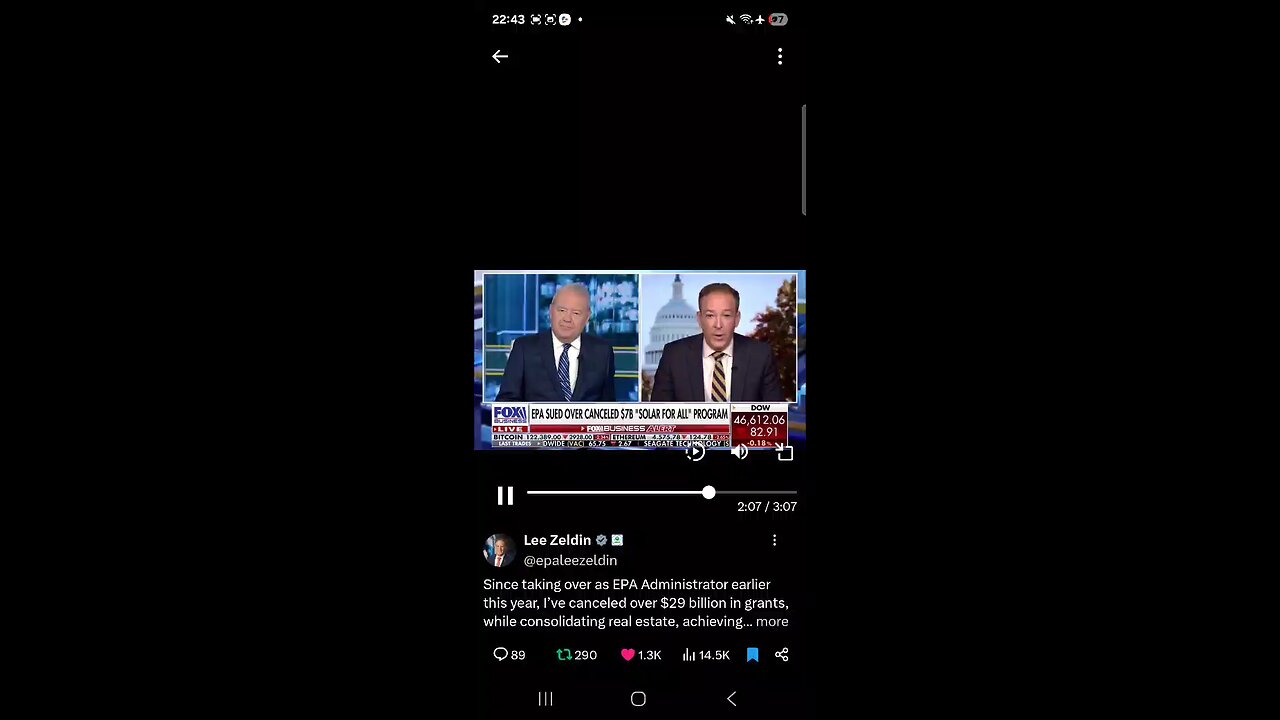Open the recent apps view
The width and height of the screenshot is (1280, 720).
tap(545, 699)
